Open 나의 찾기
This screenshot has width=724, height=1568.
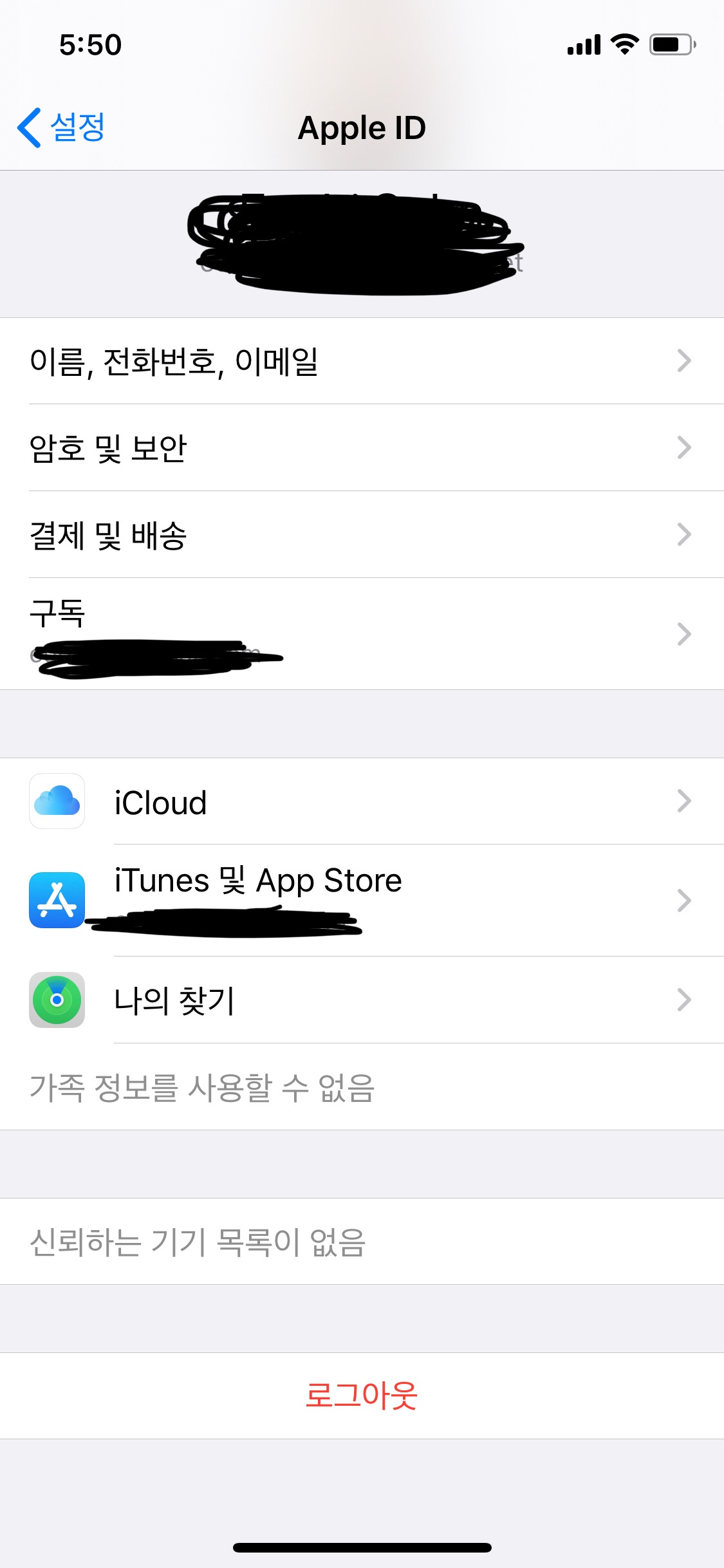(360, 1000)
